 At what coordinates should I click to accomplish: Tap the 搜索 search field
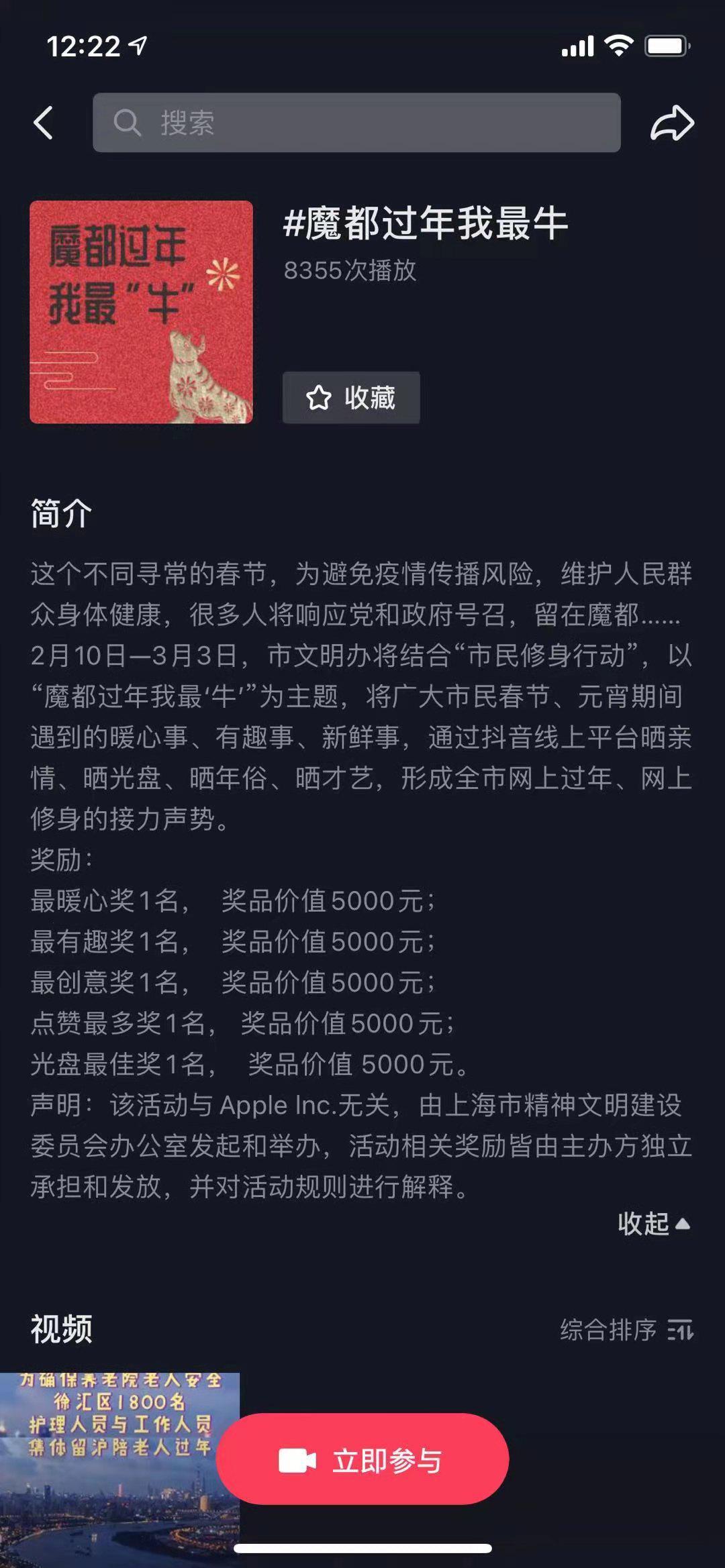coord(356,123)
